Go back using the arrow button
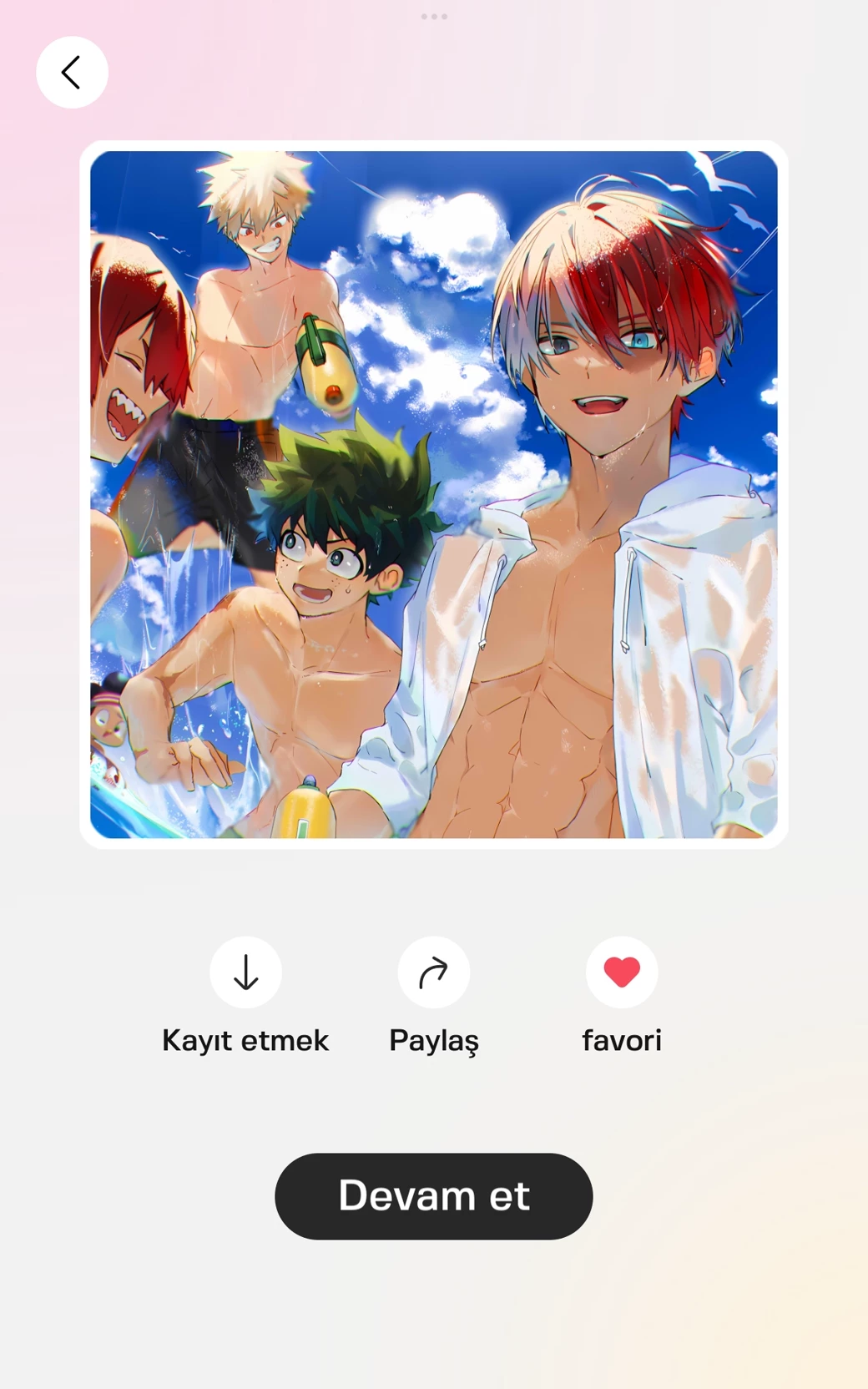This screenshot has width=868, height=1389. pos(72,73)
